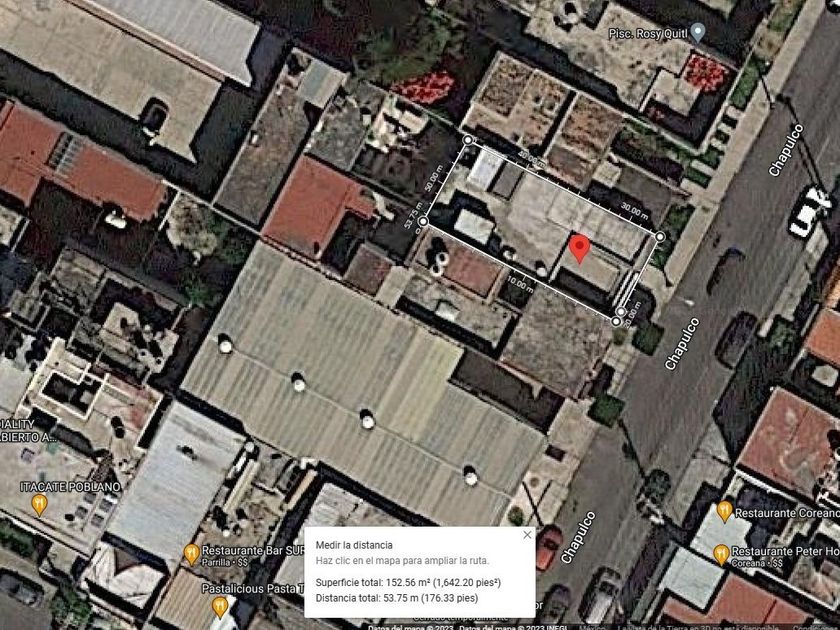Open the Pastalicious Pasta place marker
This screenshot has width=840, height=630.
(x=220, y=607)
